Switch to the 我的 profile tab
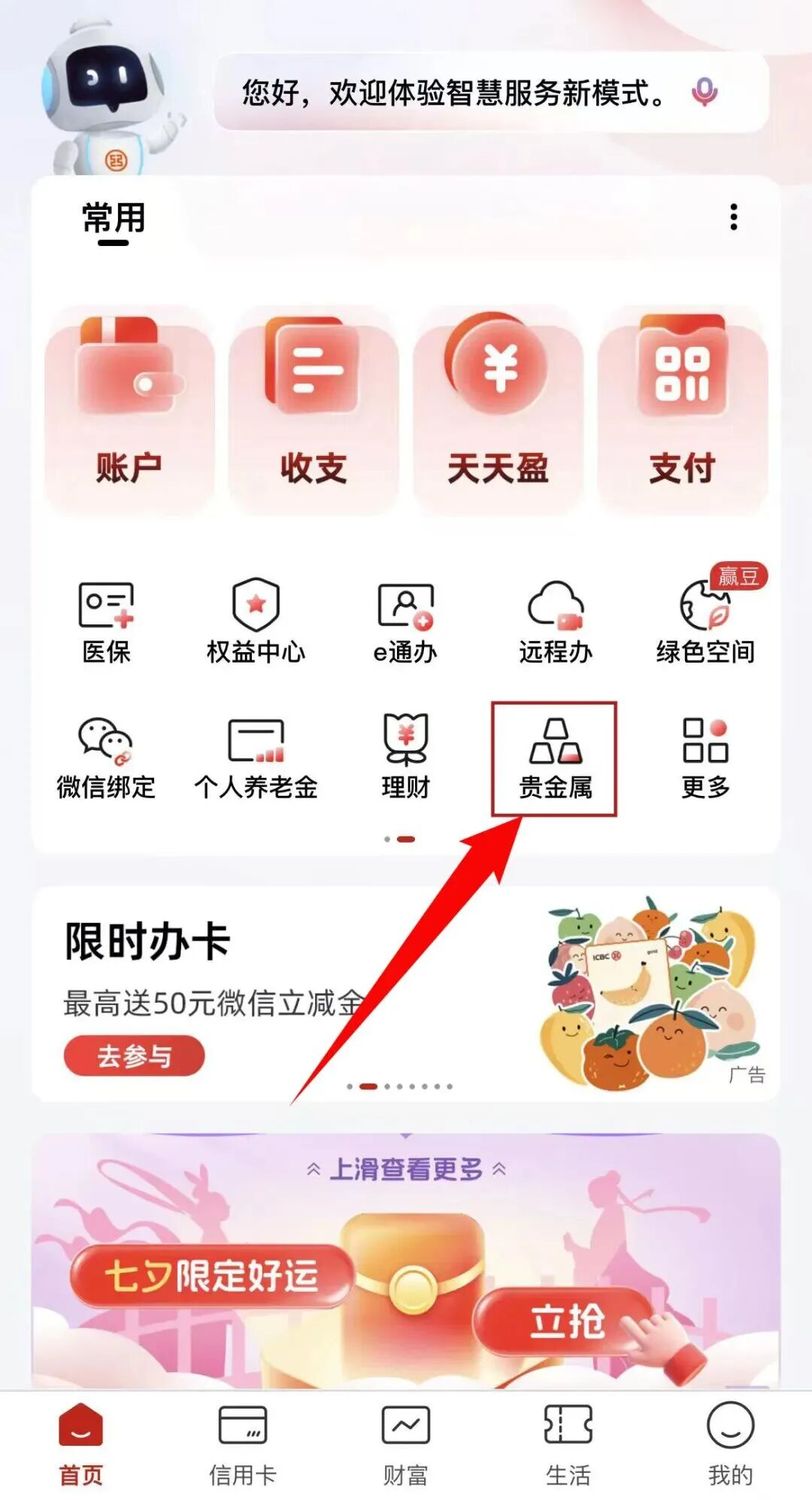Viewport: 812px width, 1500px height. click(x=730, y=1445)
